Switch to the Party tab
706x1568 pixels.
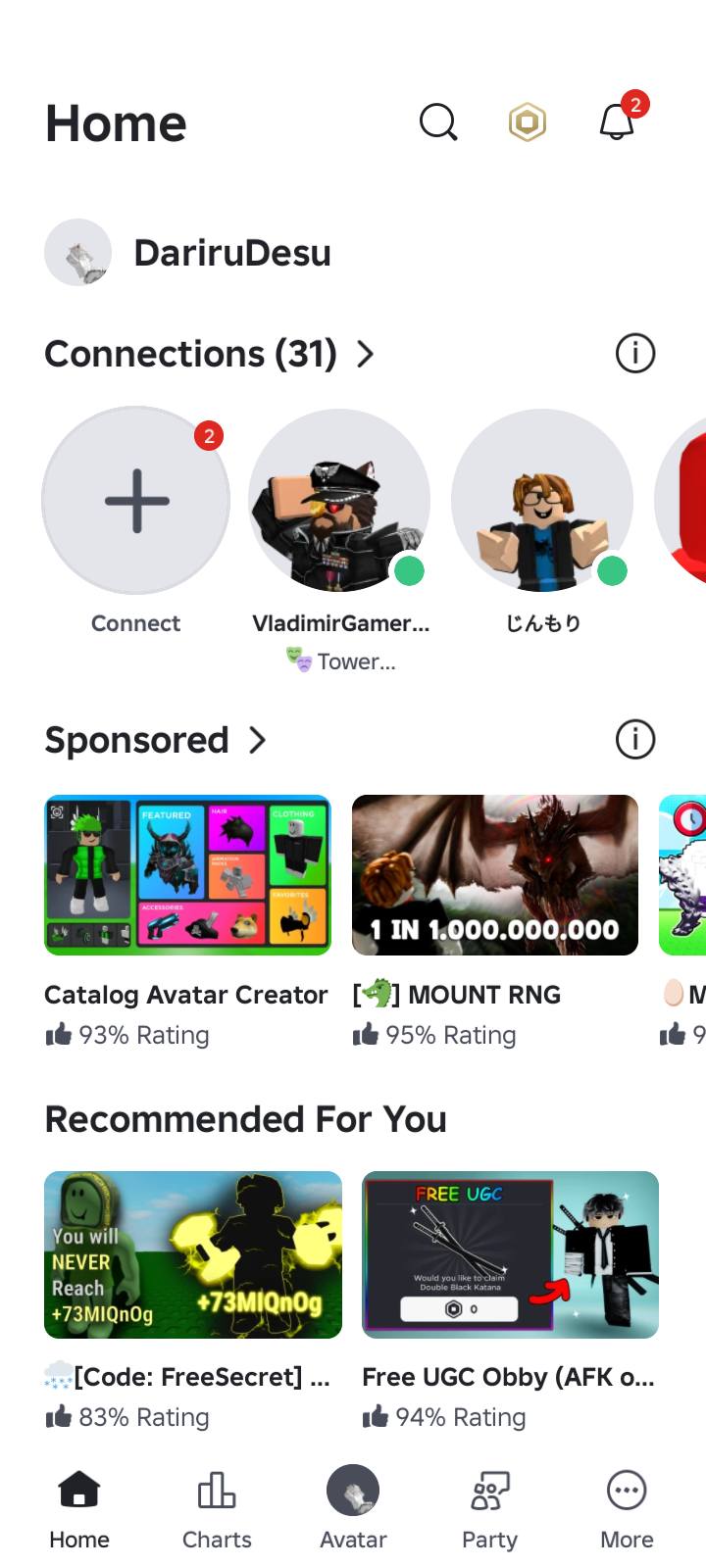tap(489, 1510)
